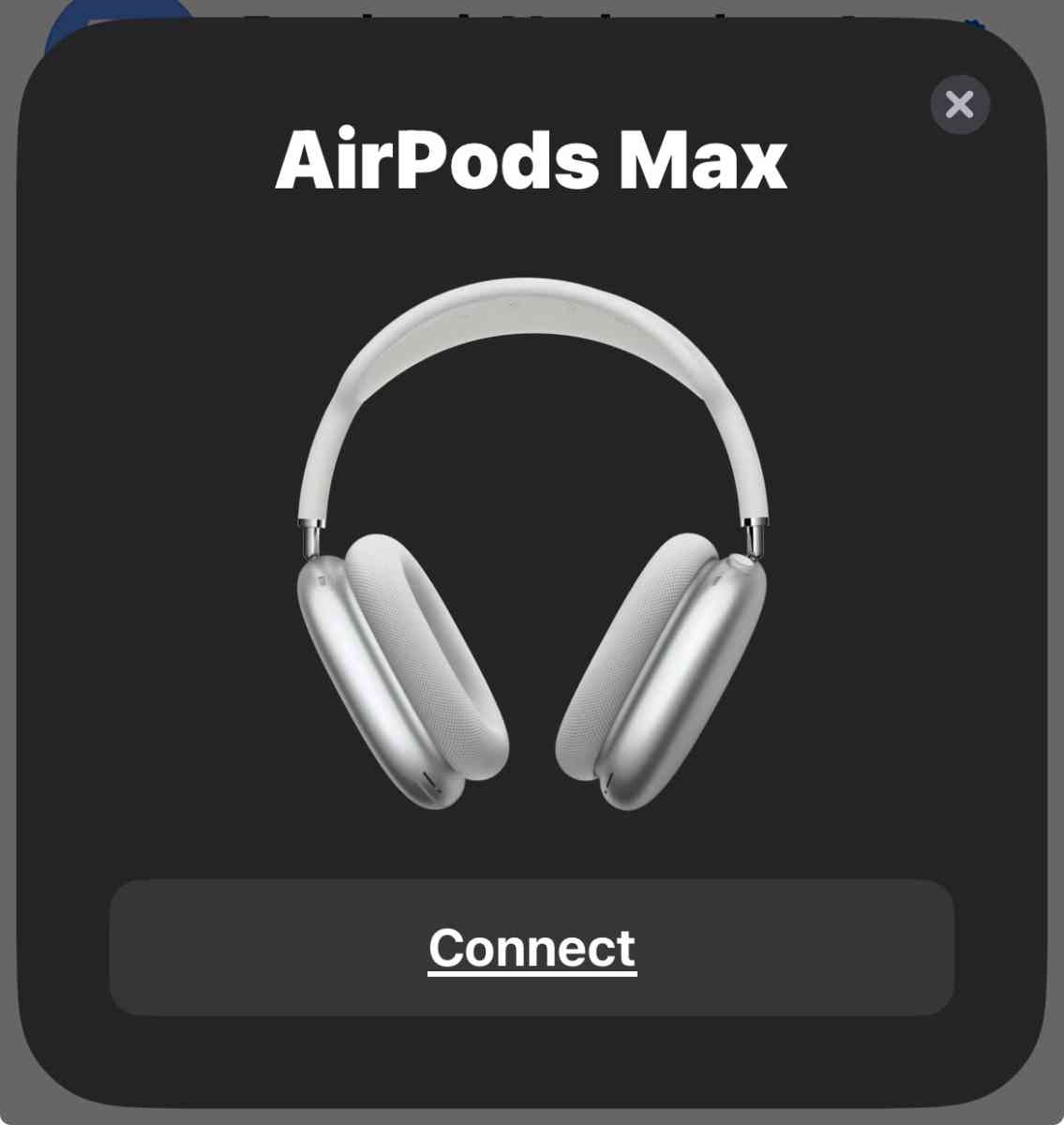Dismiss the popup via the X icon

pos(959,104)
